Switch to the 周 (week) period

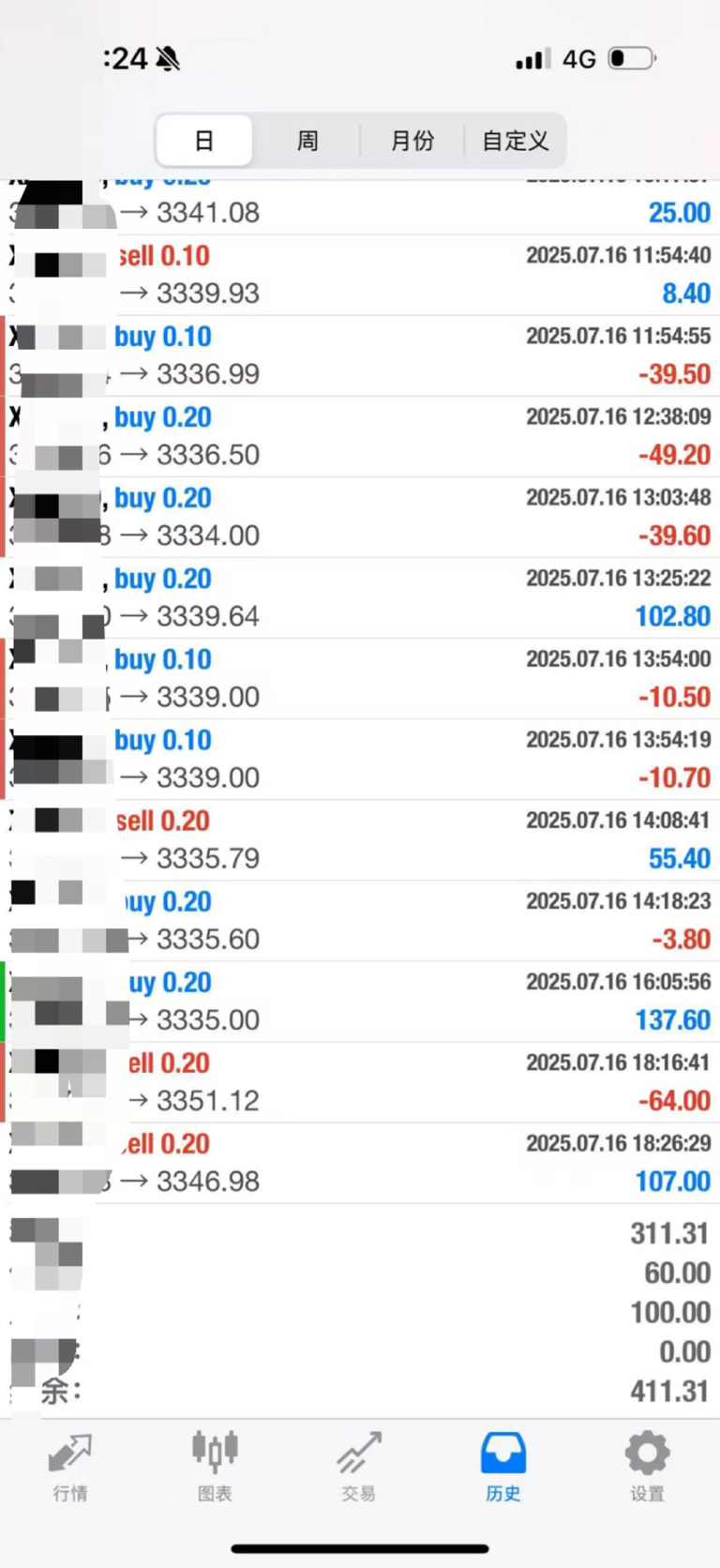click(307, 141)
